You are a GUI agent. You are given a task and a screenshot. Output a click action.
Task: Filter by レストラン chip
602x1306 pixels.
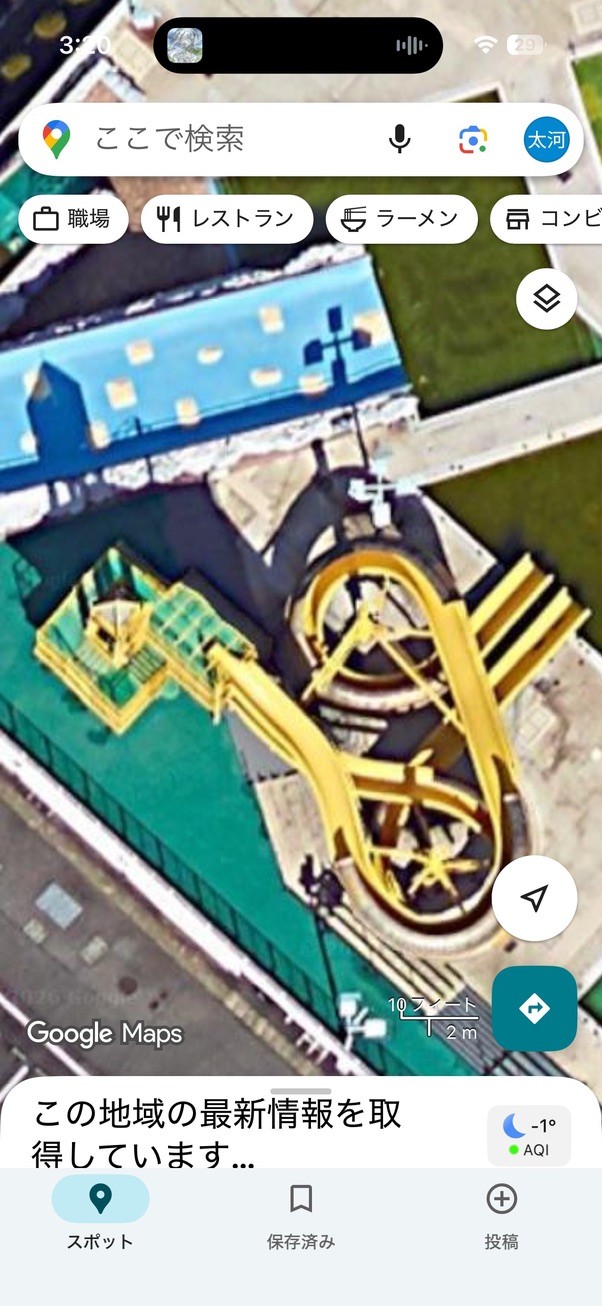click(x=227, y=219)
